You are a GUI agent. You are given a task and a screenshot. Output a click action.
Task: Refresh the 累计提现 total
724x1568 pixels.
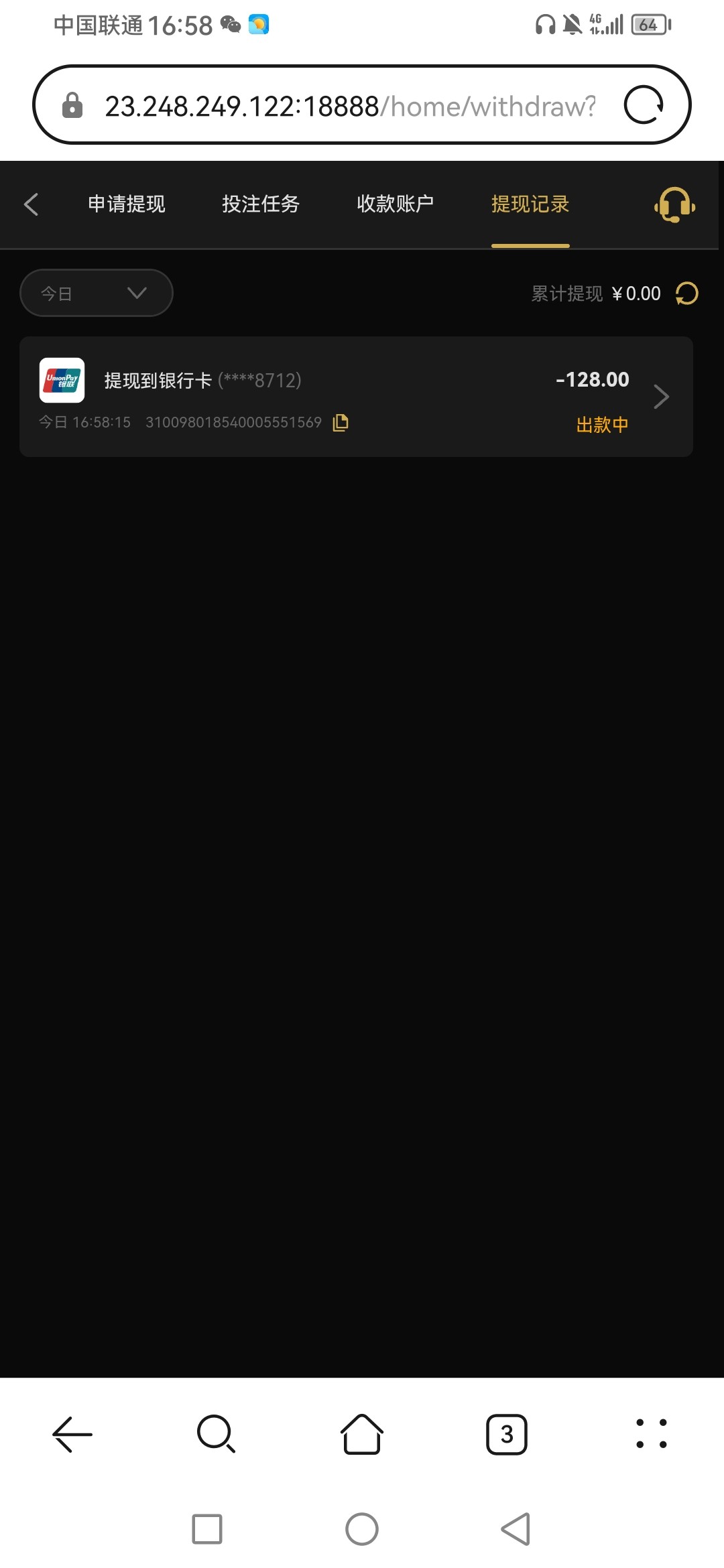687,293
